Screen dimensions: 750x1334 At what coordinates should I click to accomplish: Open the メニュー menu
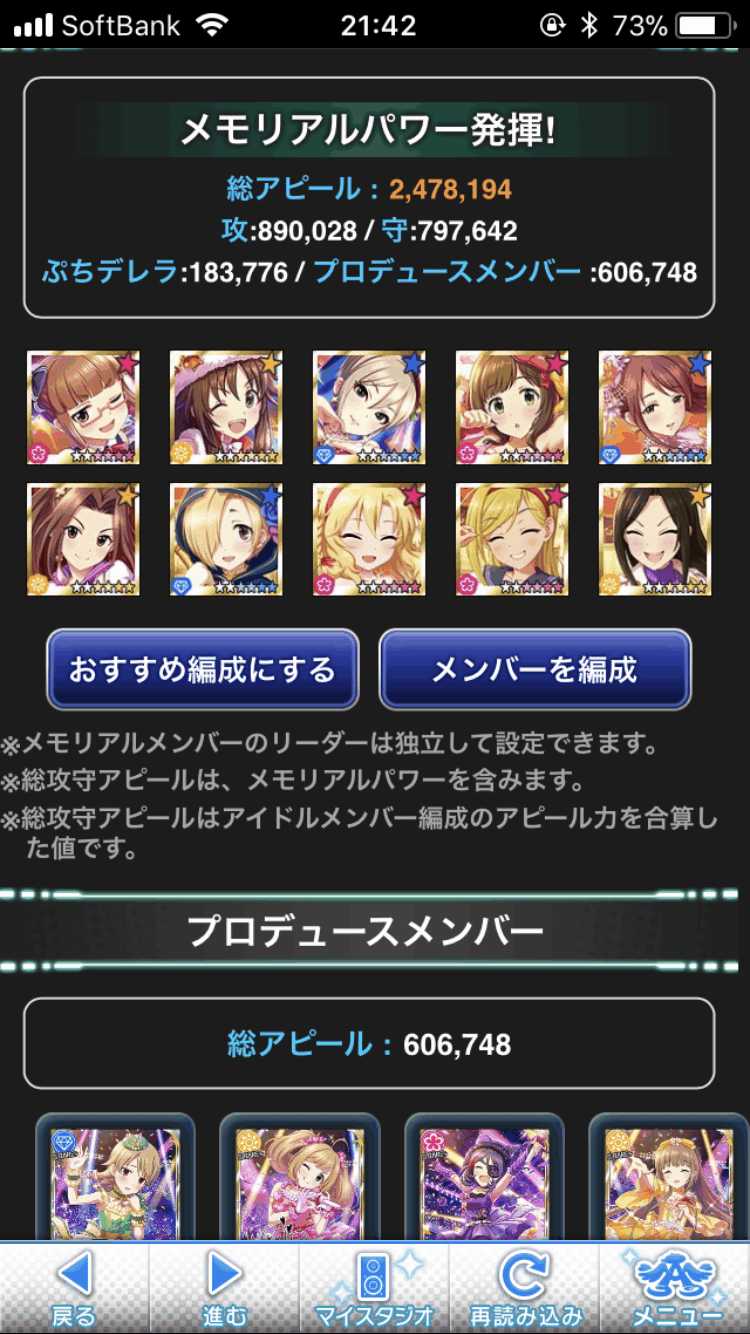pyautogui.click(x=676, y=1288)
